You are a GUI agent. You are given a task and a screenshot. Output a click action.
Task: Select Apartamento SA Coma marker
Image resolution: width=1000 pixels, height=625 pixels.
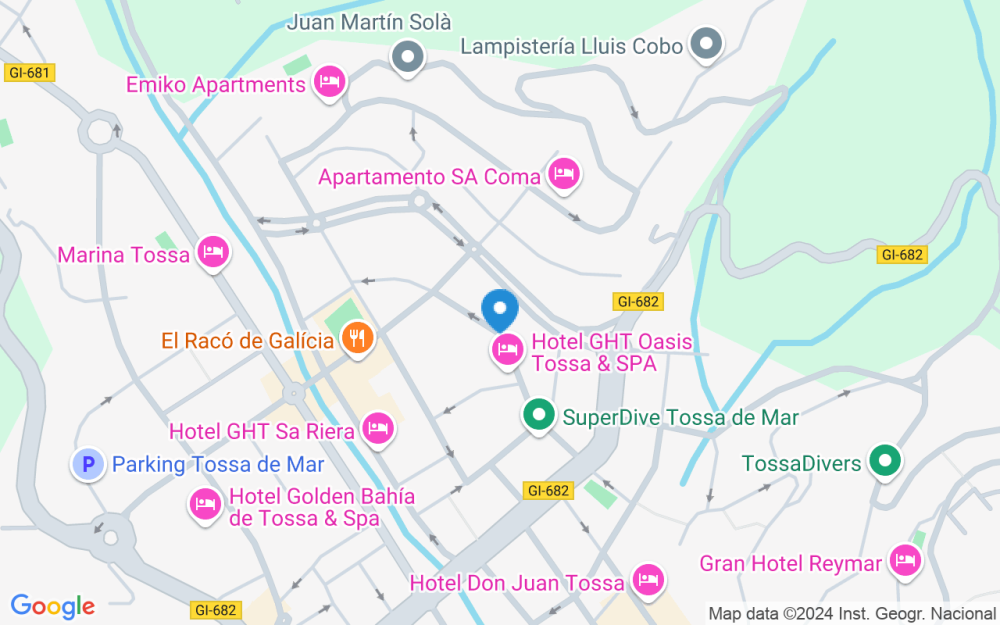coord(565,174)
